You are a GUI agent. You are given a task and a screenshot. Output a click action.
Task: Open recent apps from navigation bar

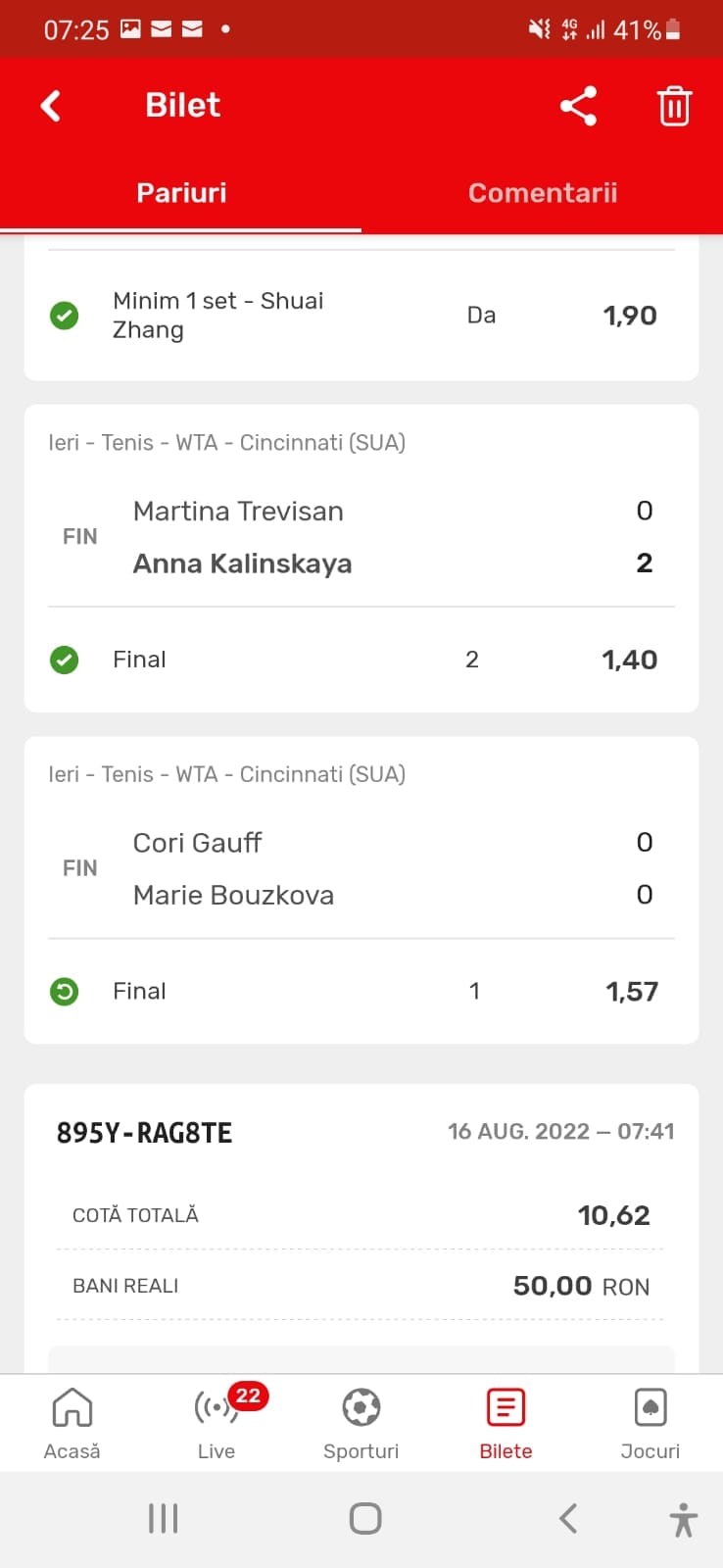click(163, 1518)
